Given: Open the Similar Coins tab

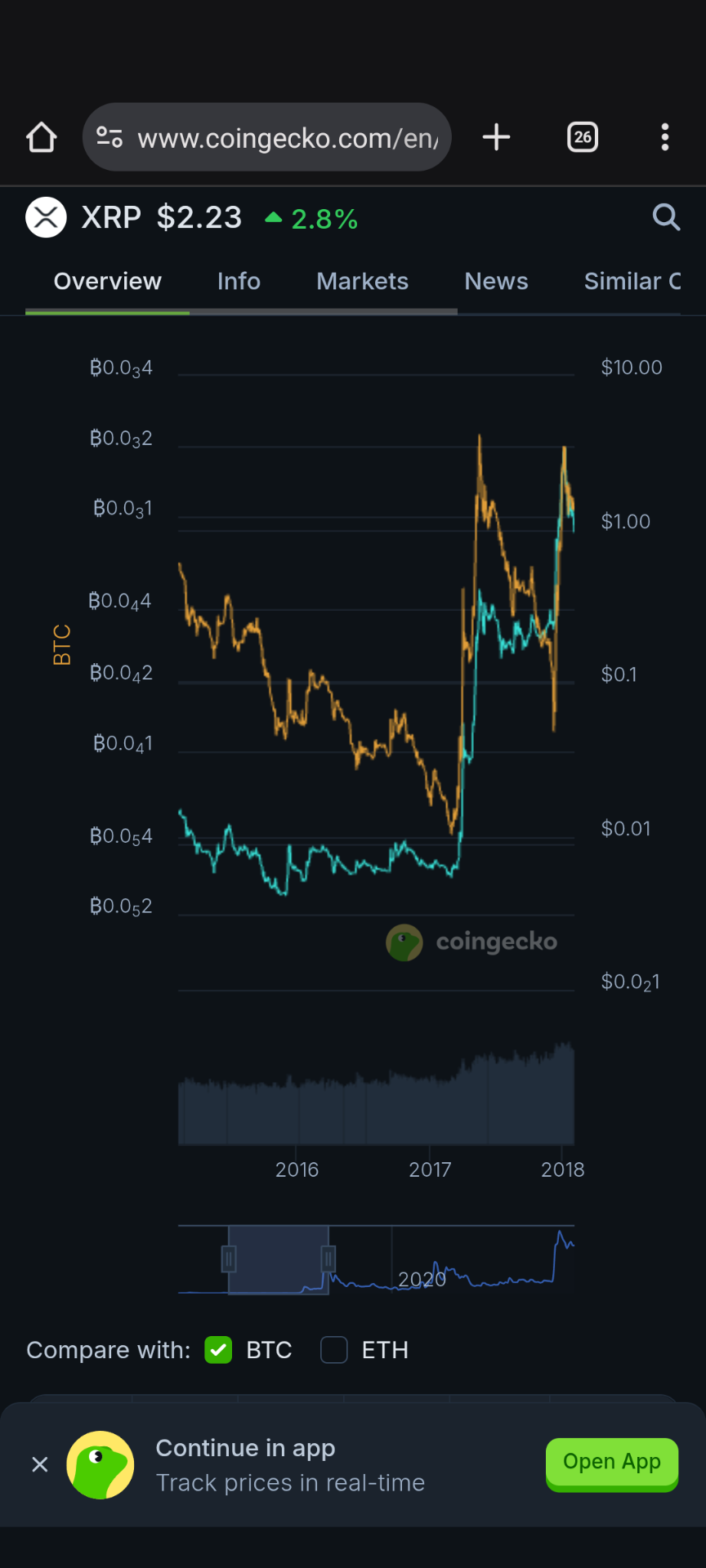Looking at the screenshot, I should pos(632,282).
